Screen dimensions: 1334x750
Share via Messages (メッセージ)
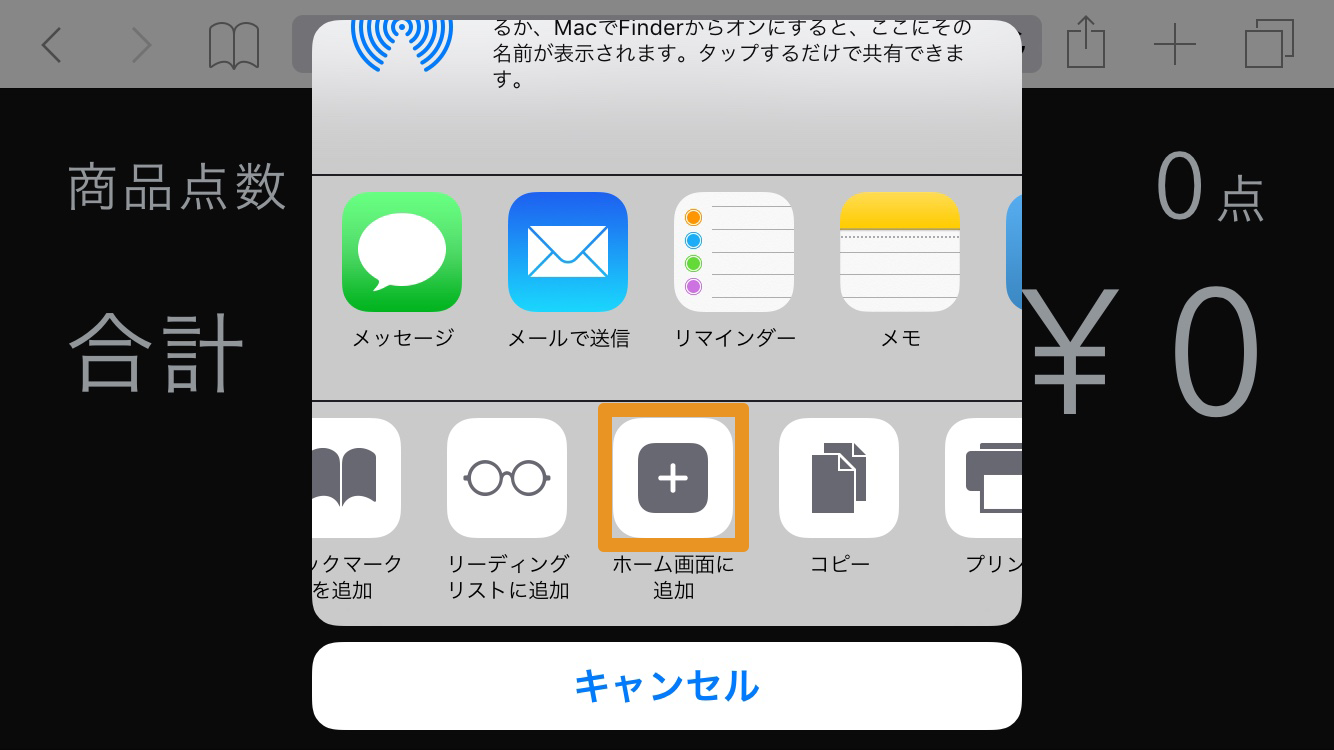click(402, 252)
